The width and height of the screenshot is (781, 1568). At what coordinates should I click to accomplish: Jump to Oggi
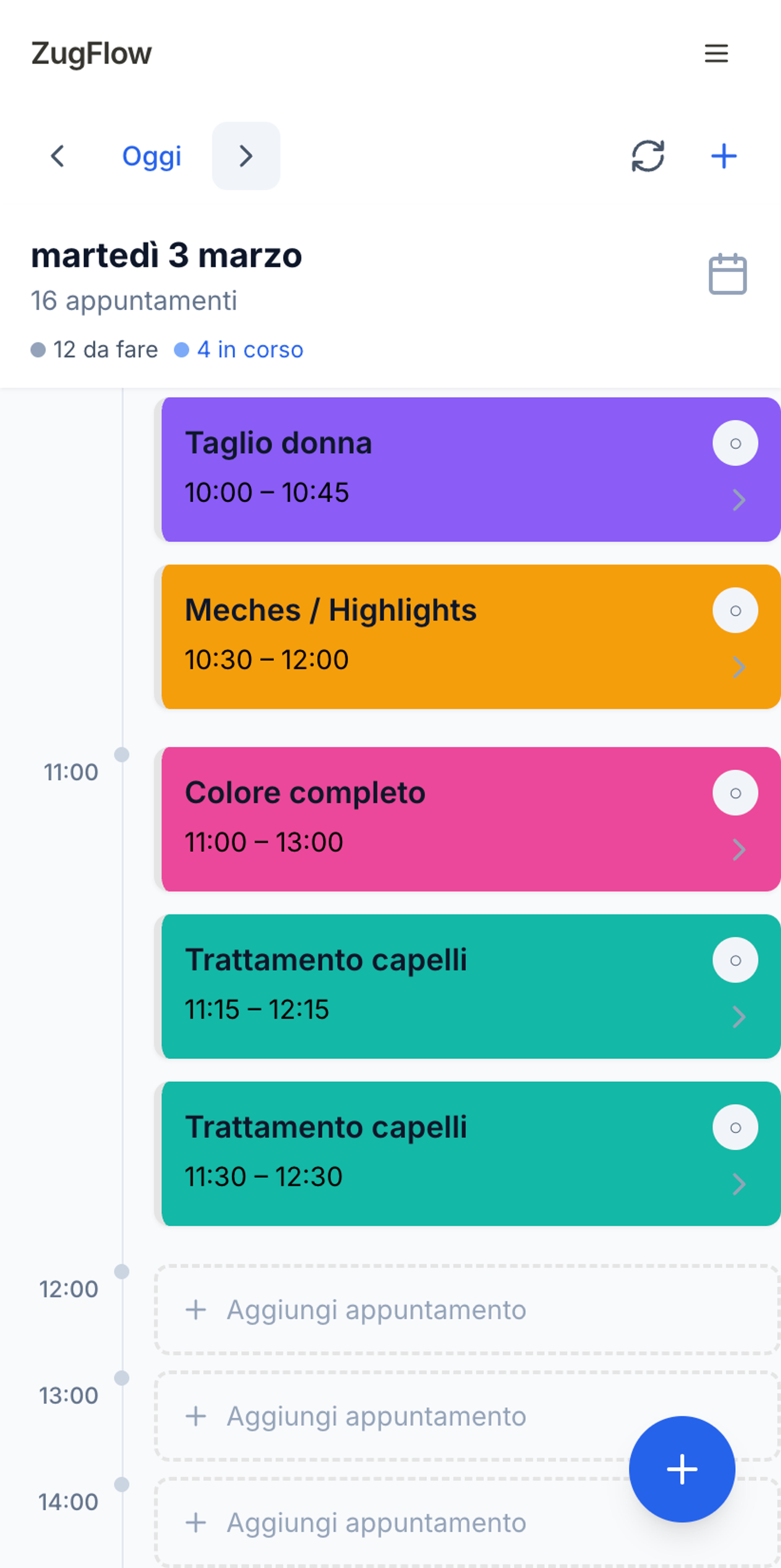[x=152, y=156]
